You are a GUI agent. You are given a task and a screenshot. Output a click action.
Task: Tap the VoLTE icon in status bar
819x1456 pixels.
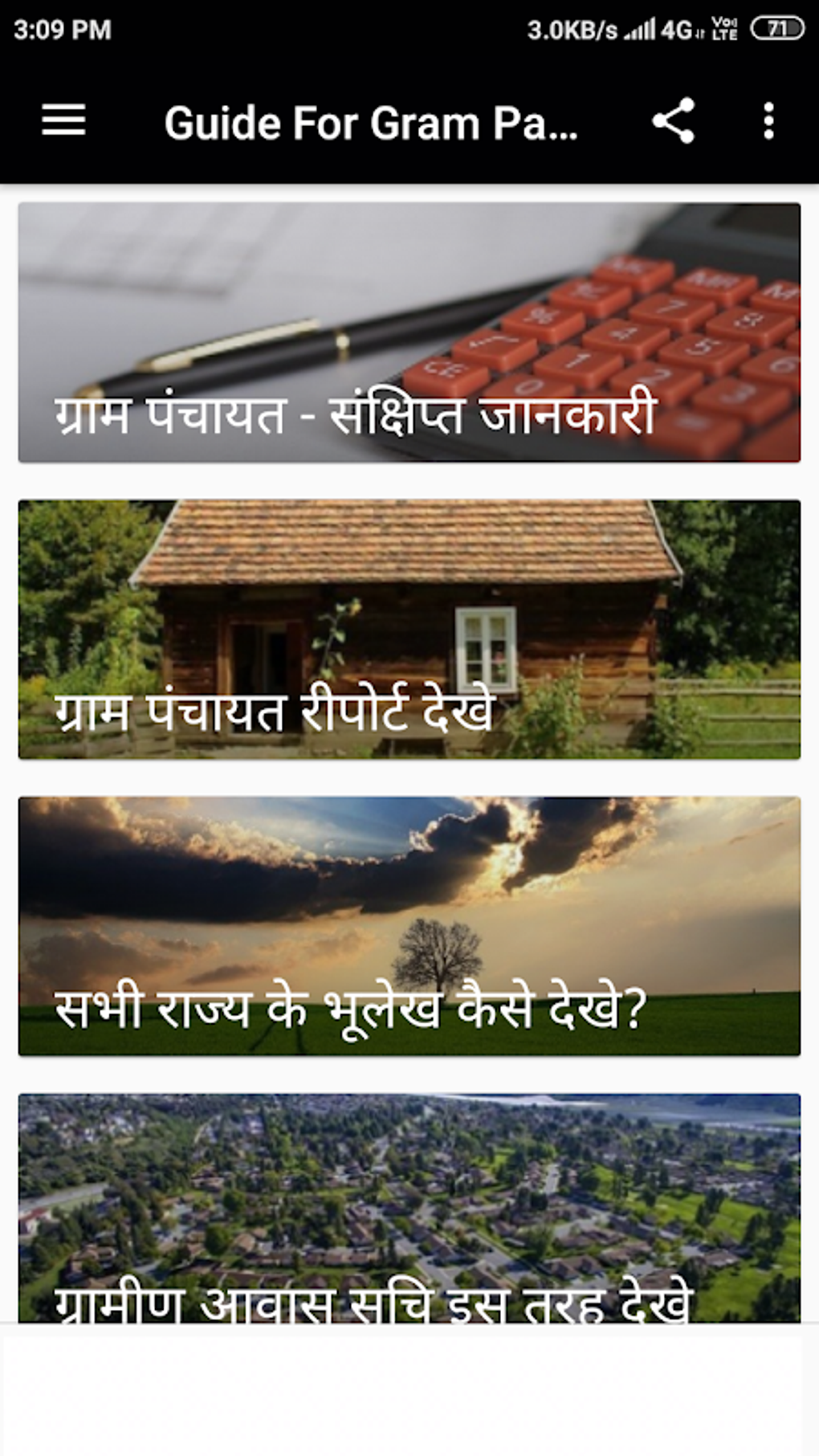click(723, 28)
